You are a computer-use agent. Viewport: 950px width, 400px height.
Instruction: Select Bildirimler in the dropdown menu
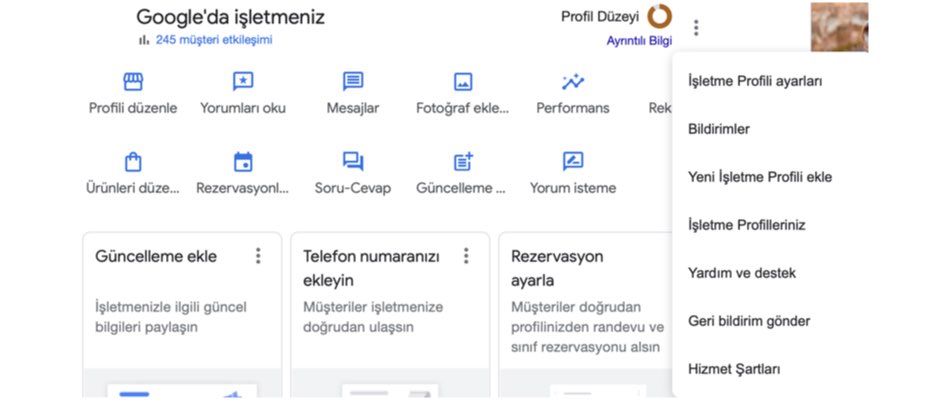tap(719, 129)
